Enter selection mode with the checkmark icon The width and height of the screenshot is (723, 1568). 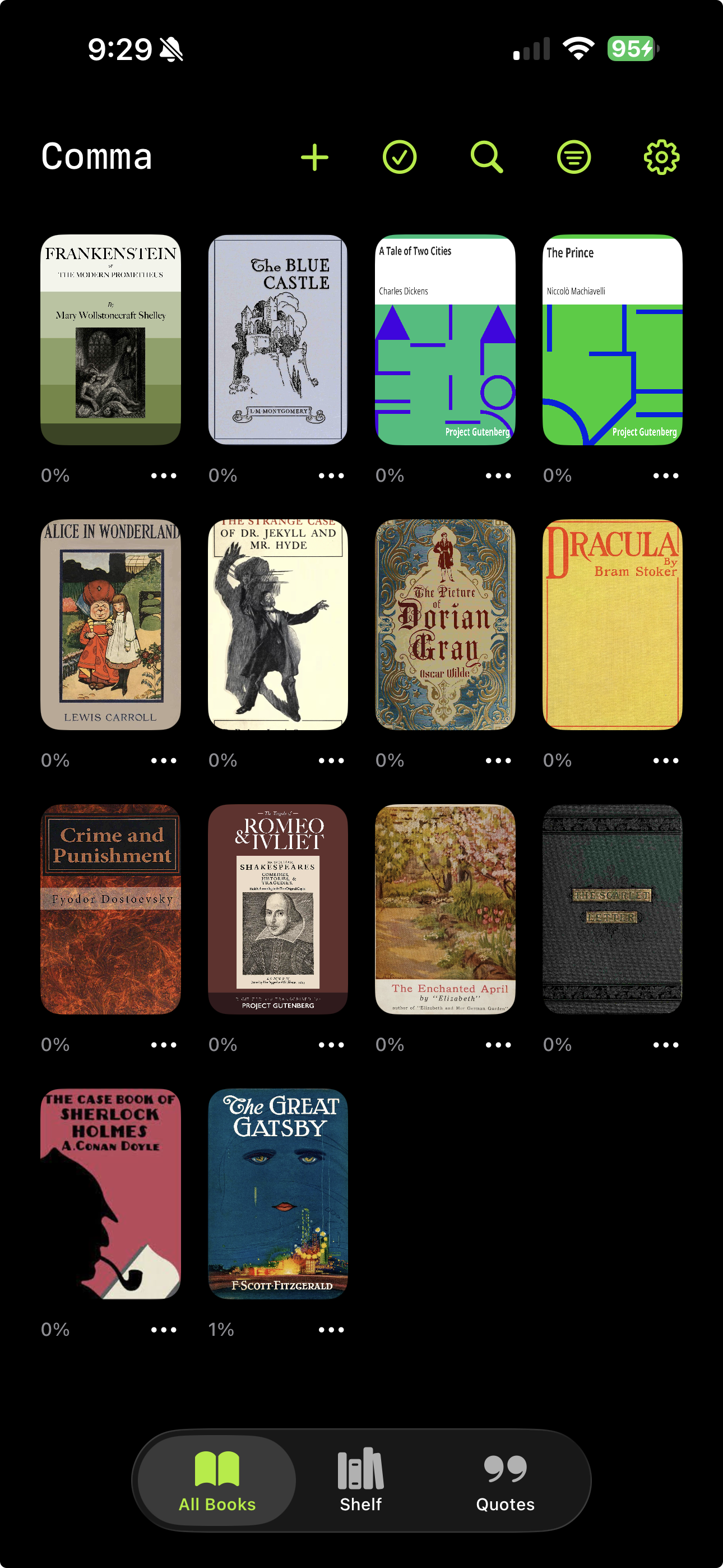pos(399,158)
